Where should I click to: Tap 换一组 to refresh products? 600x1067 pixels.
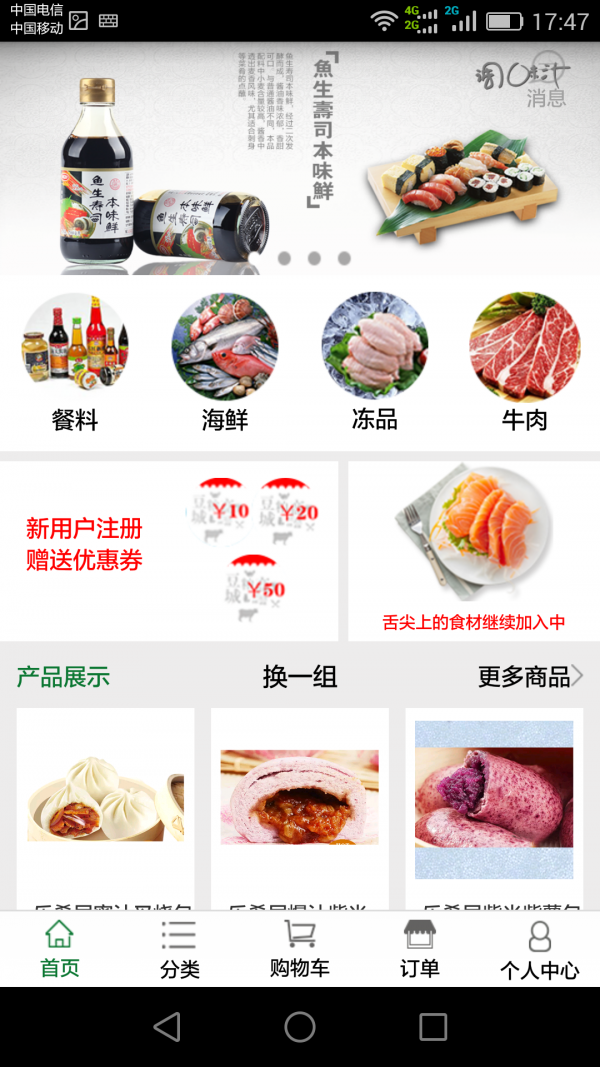coord(300,677)
